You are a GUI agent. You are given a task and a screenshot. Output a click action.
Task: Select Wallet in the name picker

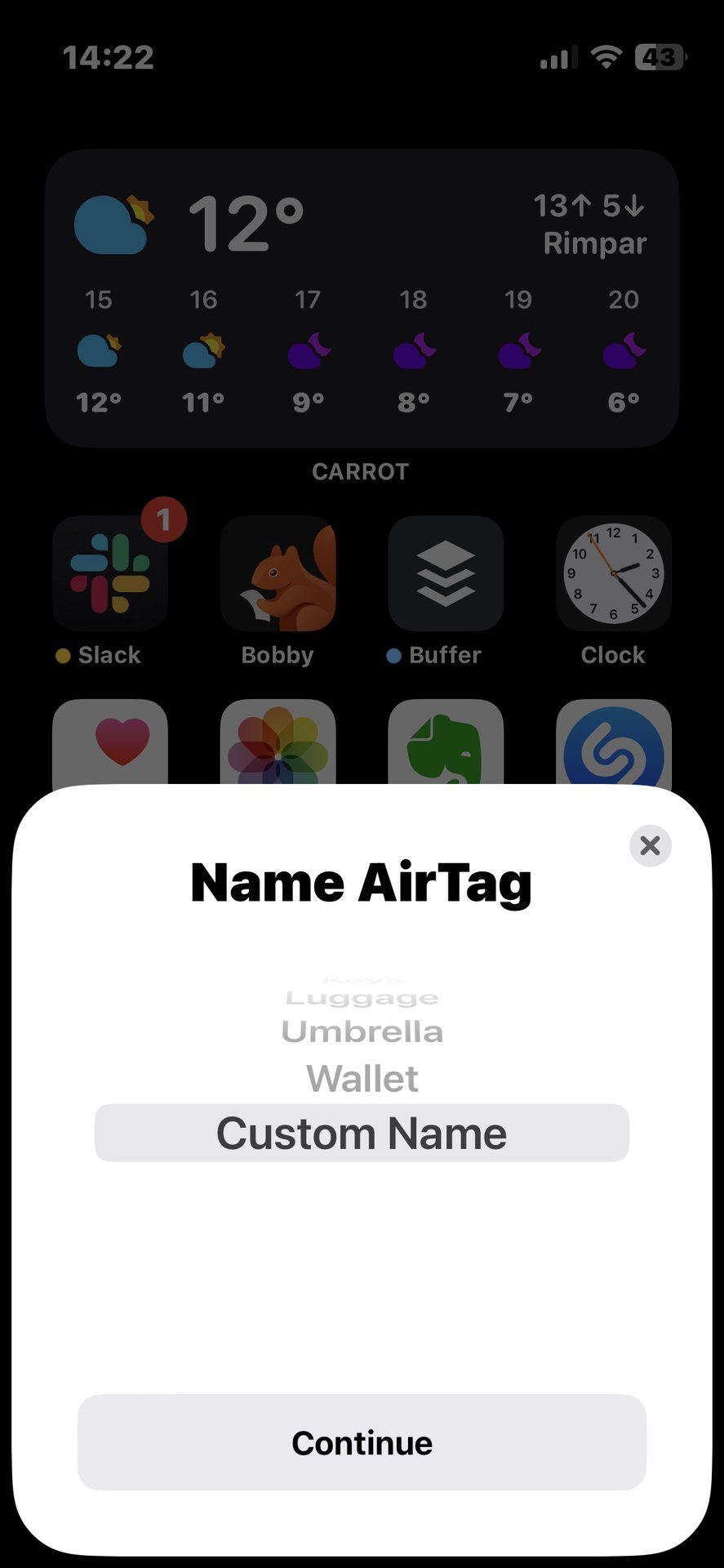point(362,1078)
